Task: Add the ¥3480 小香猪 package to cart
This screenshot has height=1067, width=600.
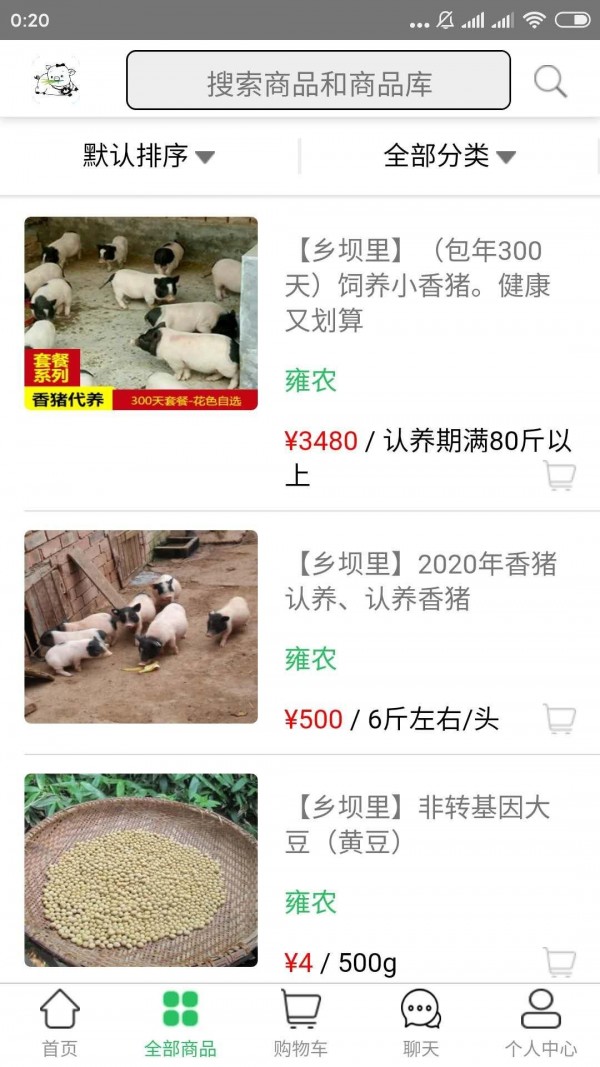Action: point(559,475)
